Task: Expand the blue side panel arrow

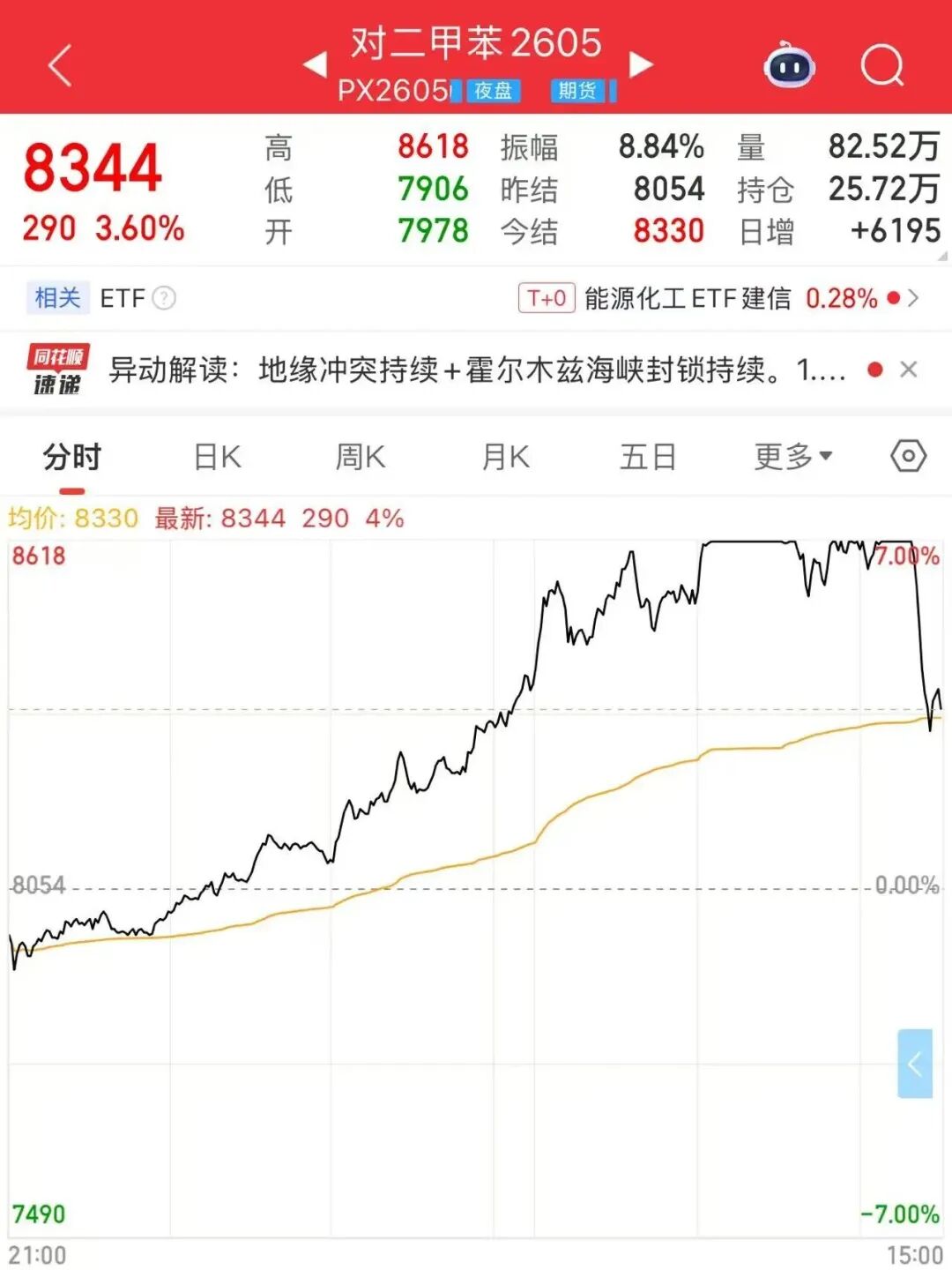Action: click(915, 1064)
